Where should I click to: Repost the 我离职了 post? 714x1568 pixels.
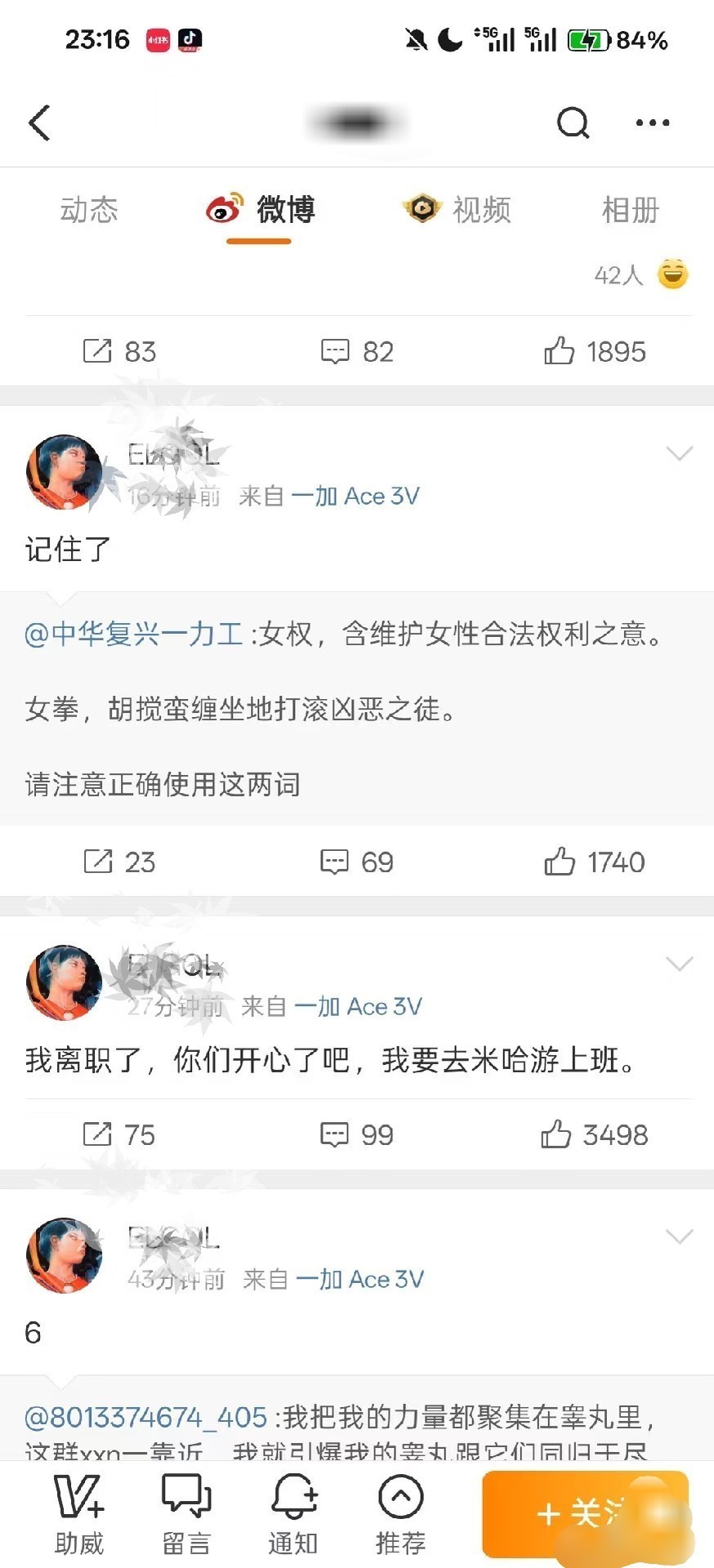coord(119,1134)
